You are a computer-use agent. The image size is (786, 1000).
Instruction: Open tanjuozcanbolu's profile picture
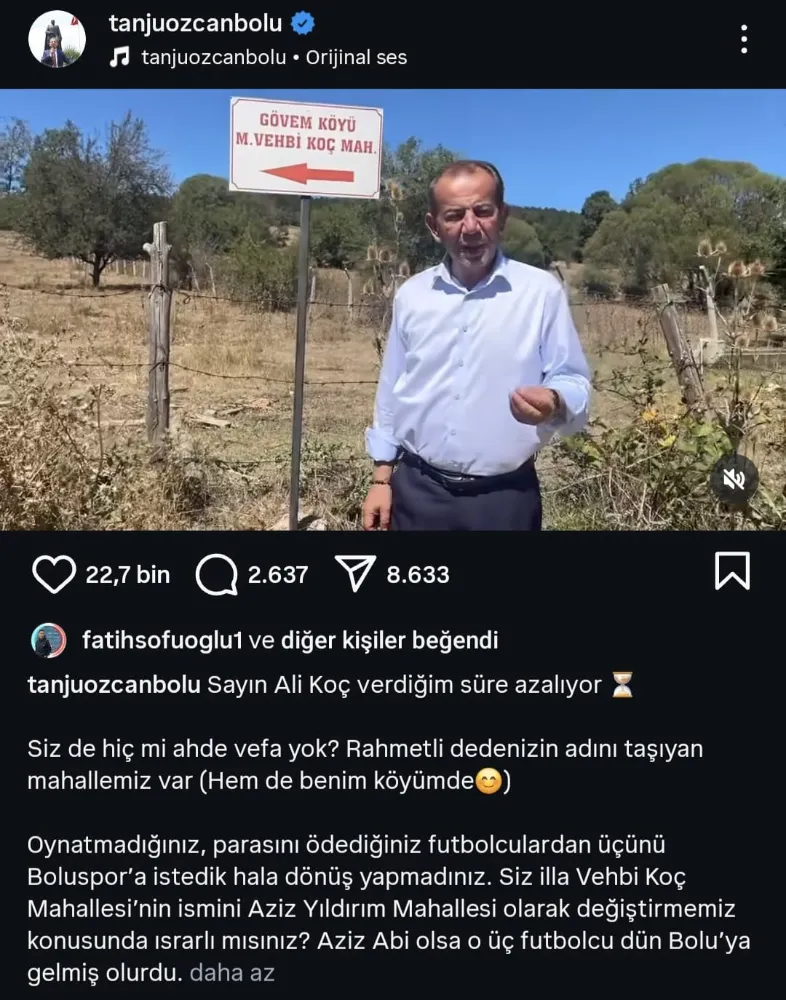(56, 39)
